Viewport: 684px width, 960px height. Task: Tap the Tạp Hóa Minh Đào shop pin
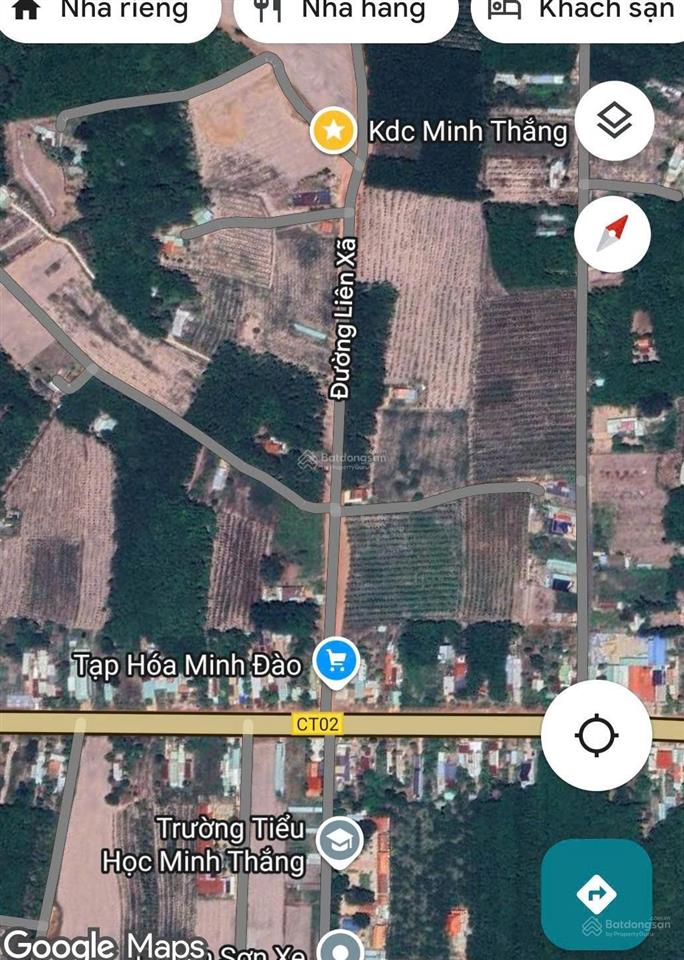click(x=337, y=661)
